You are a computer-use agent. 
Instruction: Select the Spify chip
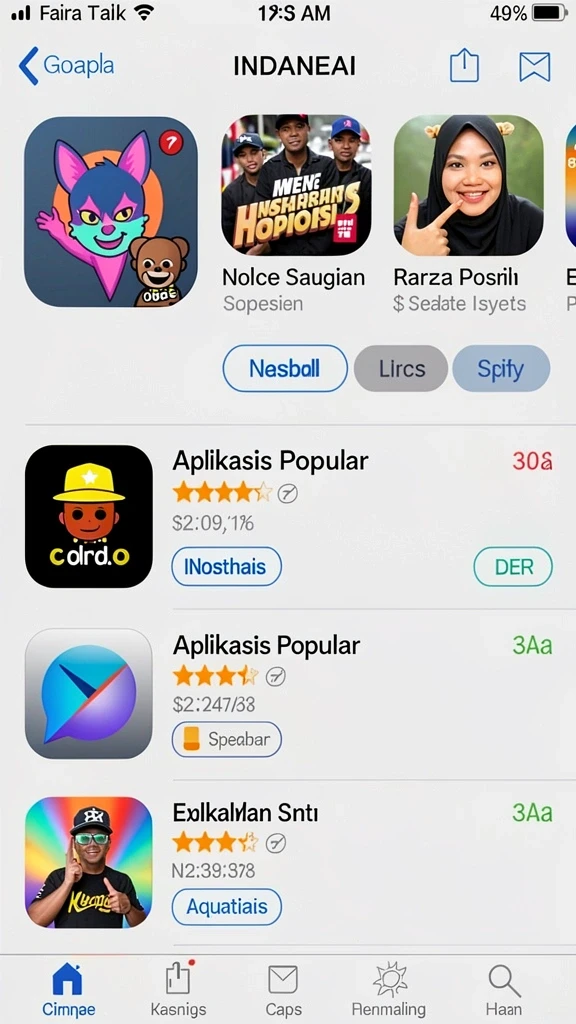[501, 368]
